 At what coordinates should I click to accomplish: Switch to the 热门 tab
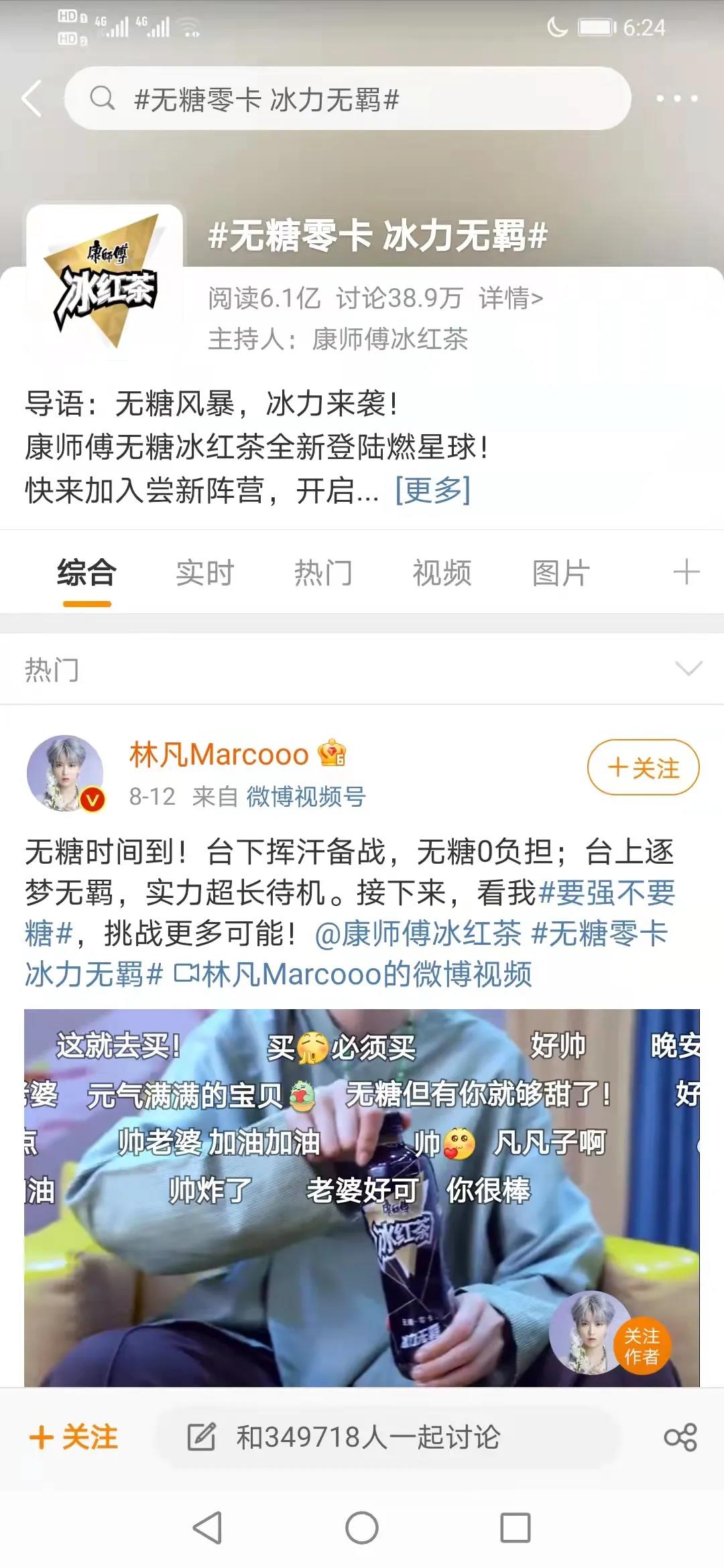tap(323, 574)
